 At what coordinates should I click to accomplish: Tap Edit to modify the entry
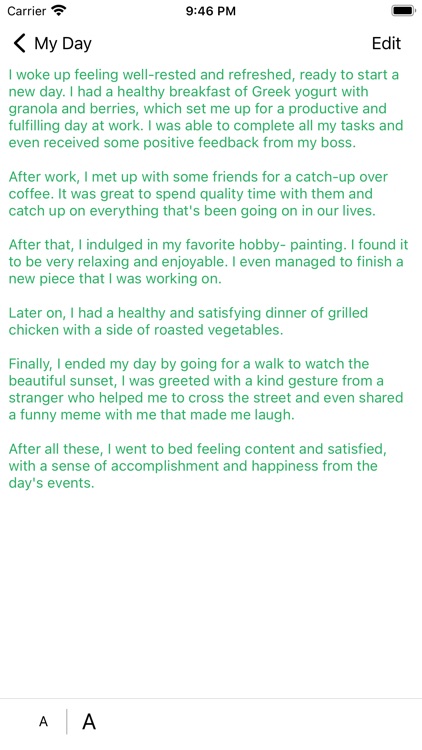(386, 44)
